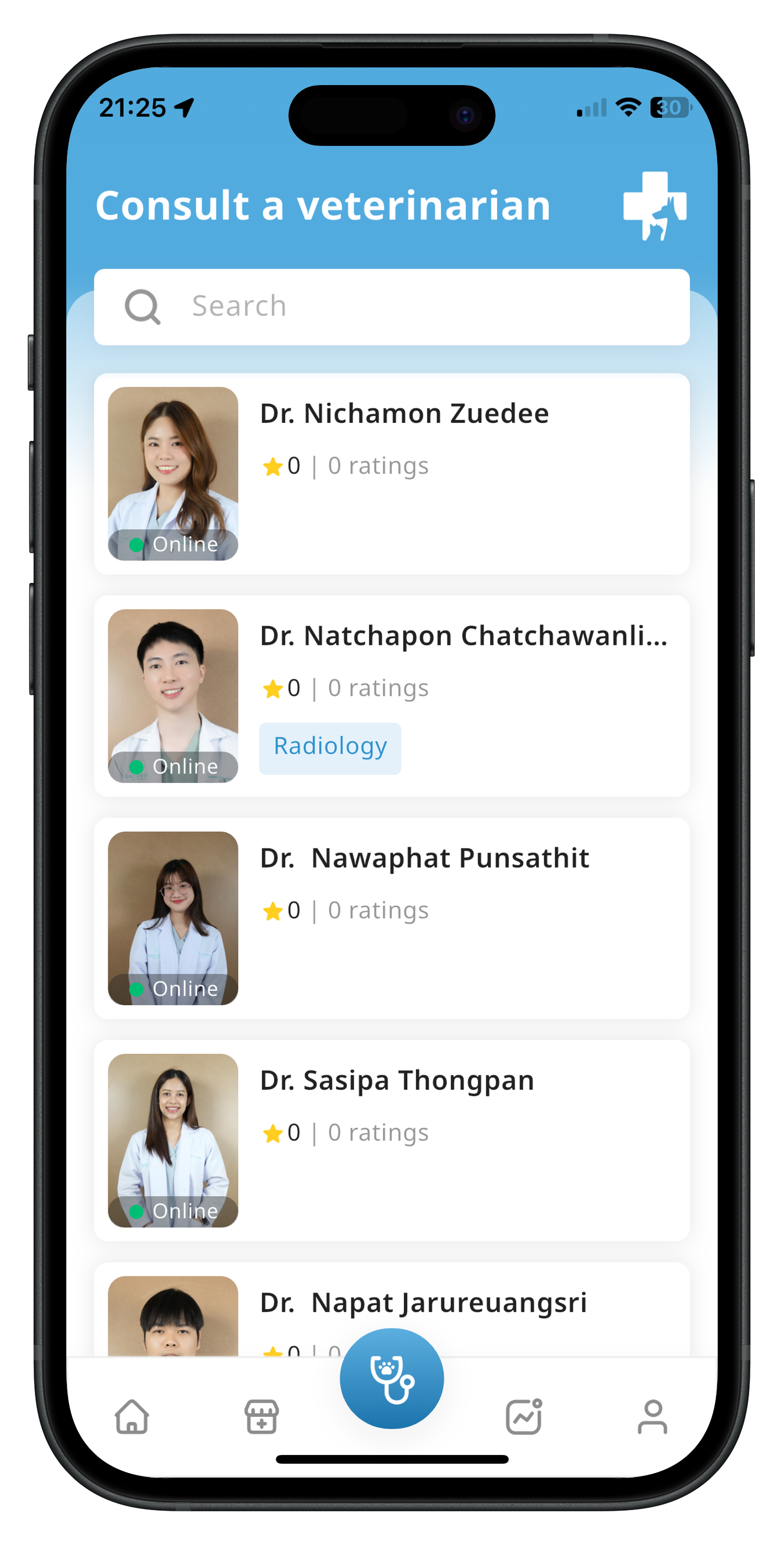Tap the Radiology specialty tag

coord(330,747)
